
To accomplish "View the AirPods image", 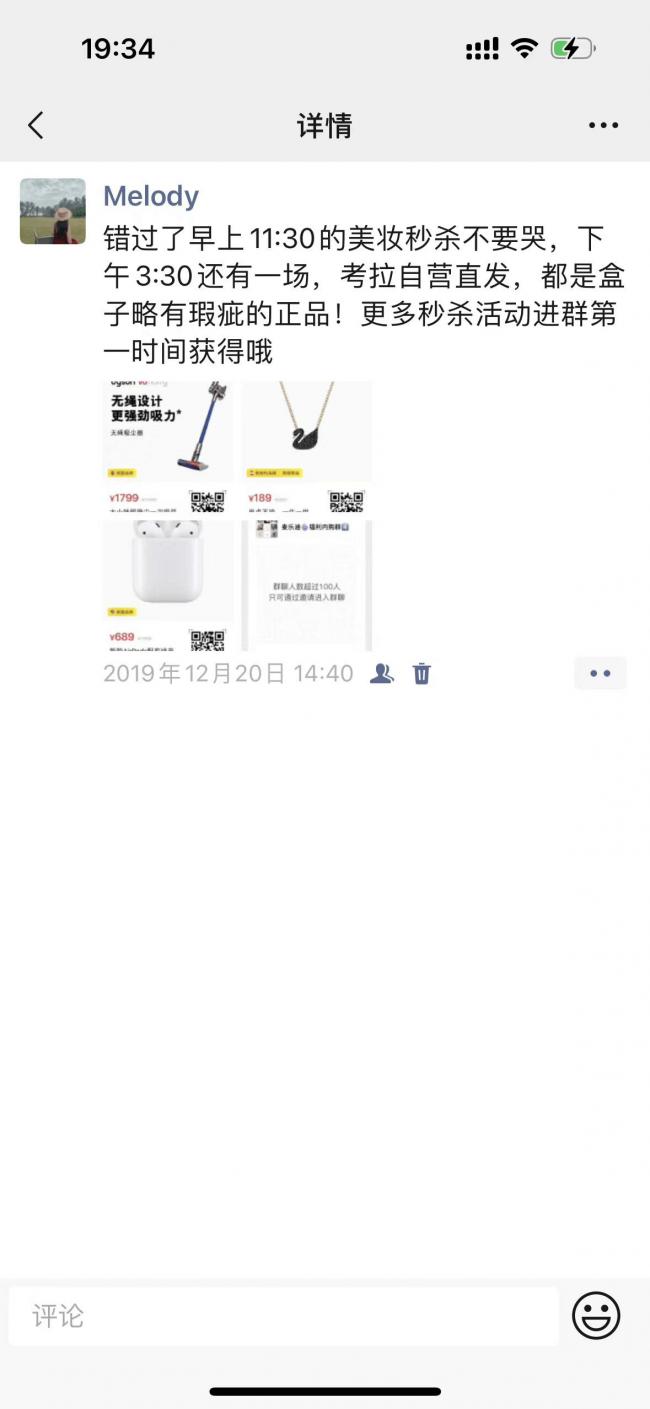I will (168, 585).
